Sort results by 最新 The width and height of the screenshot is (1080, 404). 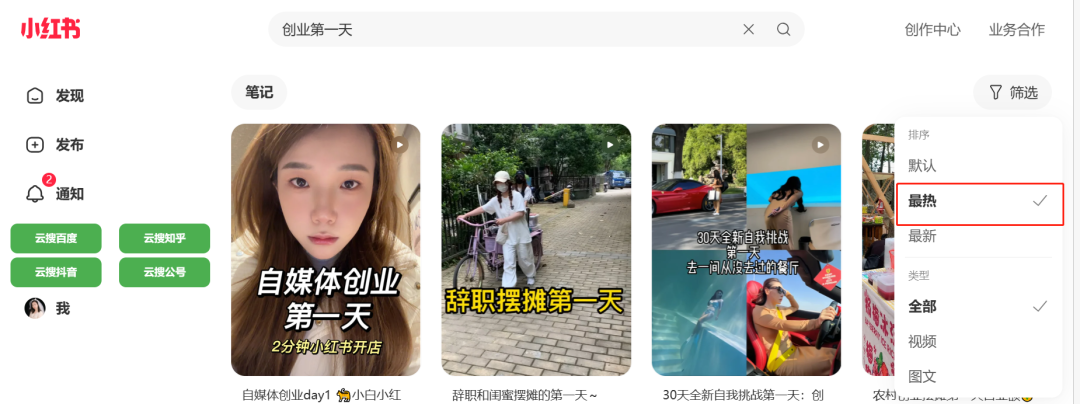tap(922, 237)
